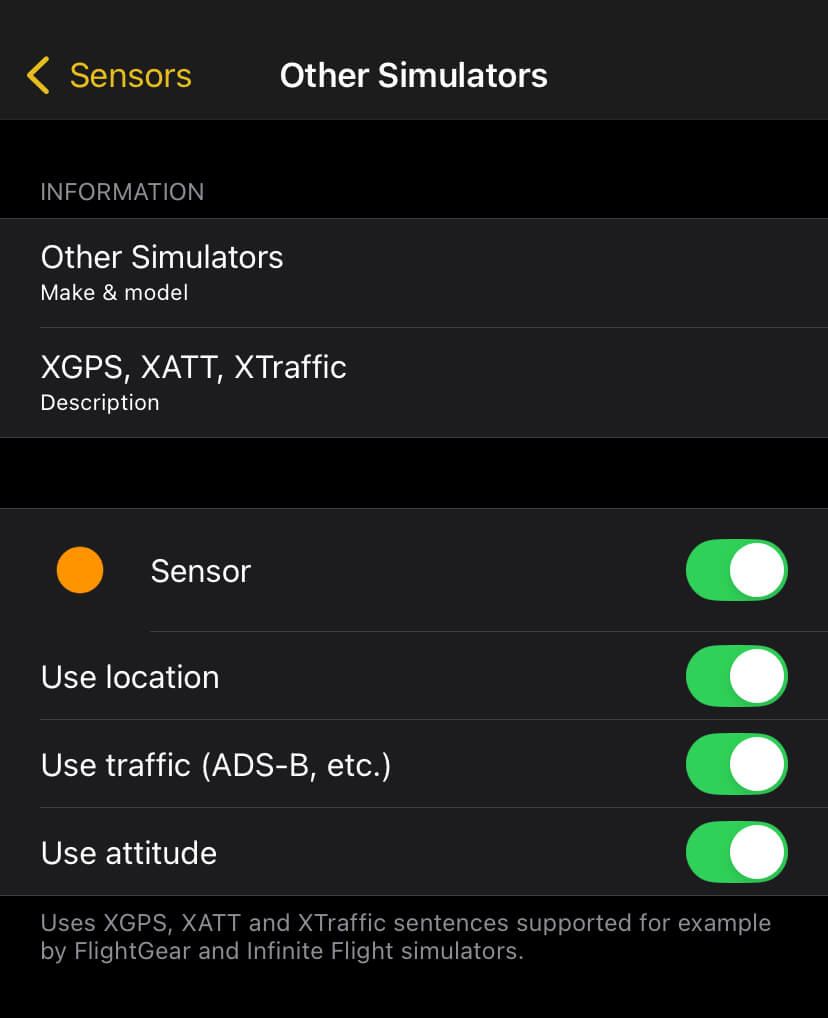Tap the Sensors back button label
The height and width of the screenshot is (1018, 828).
[x=130, y=74]
